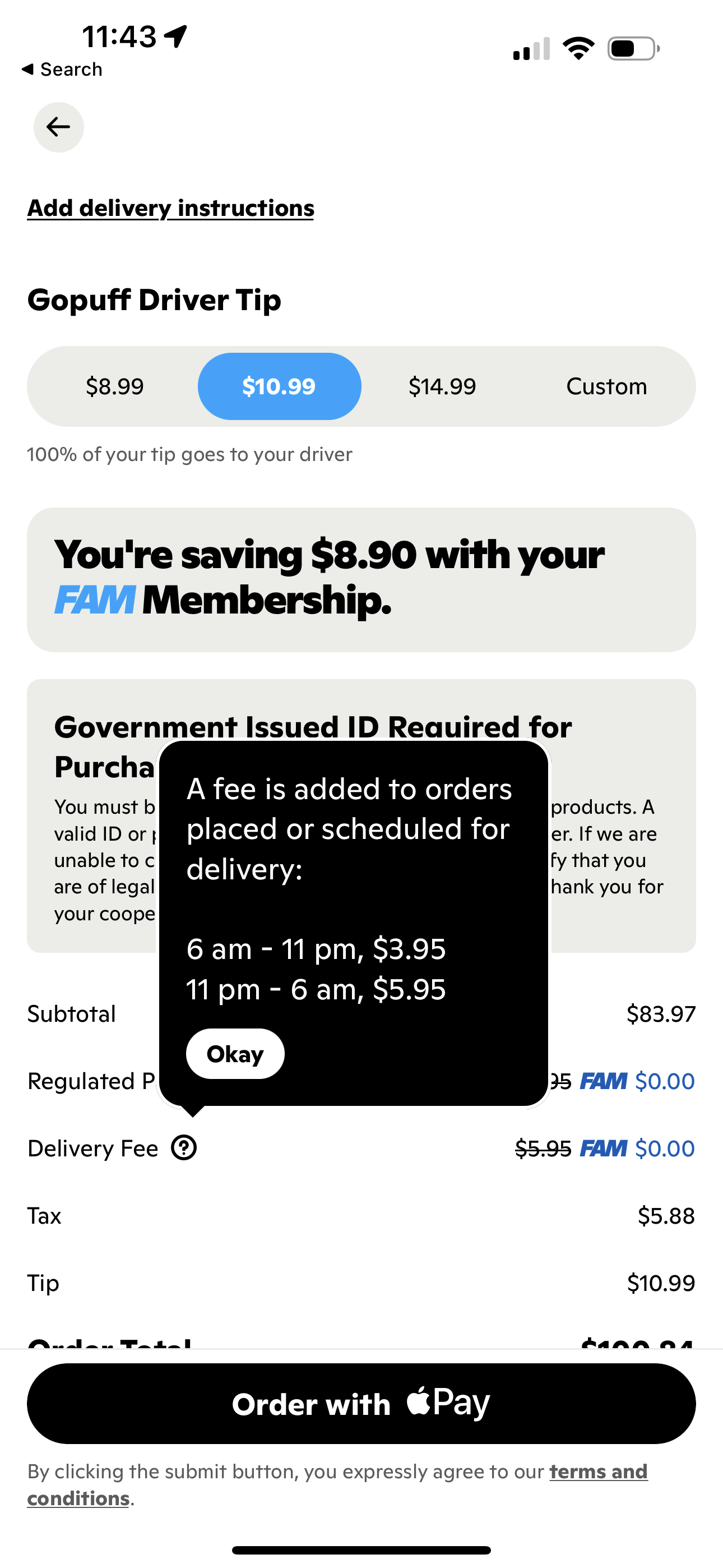Open the Delivery Fee help icon

pyautogui.click(x=184, y=1147)
